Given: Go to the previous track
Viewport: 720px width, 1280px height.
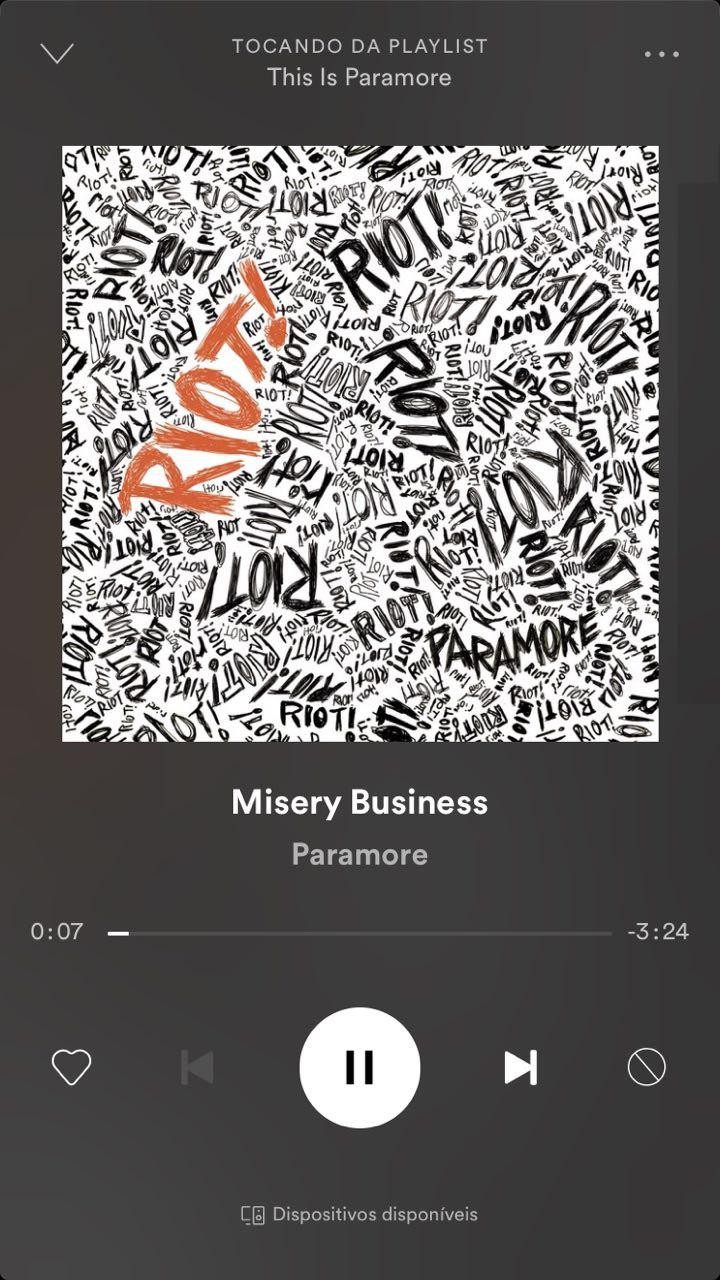Looking at the screenshot, I should pos(197,1067).
